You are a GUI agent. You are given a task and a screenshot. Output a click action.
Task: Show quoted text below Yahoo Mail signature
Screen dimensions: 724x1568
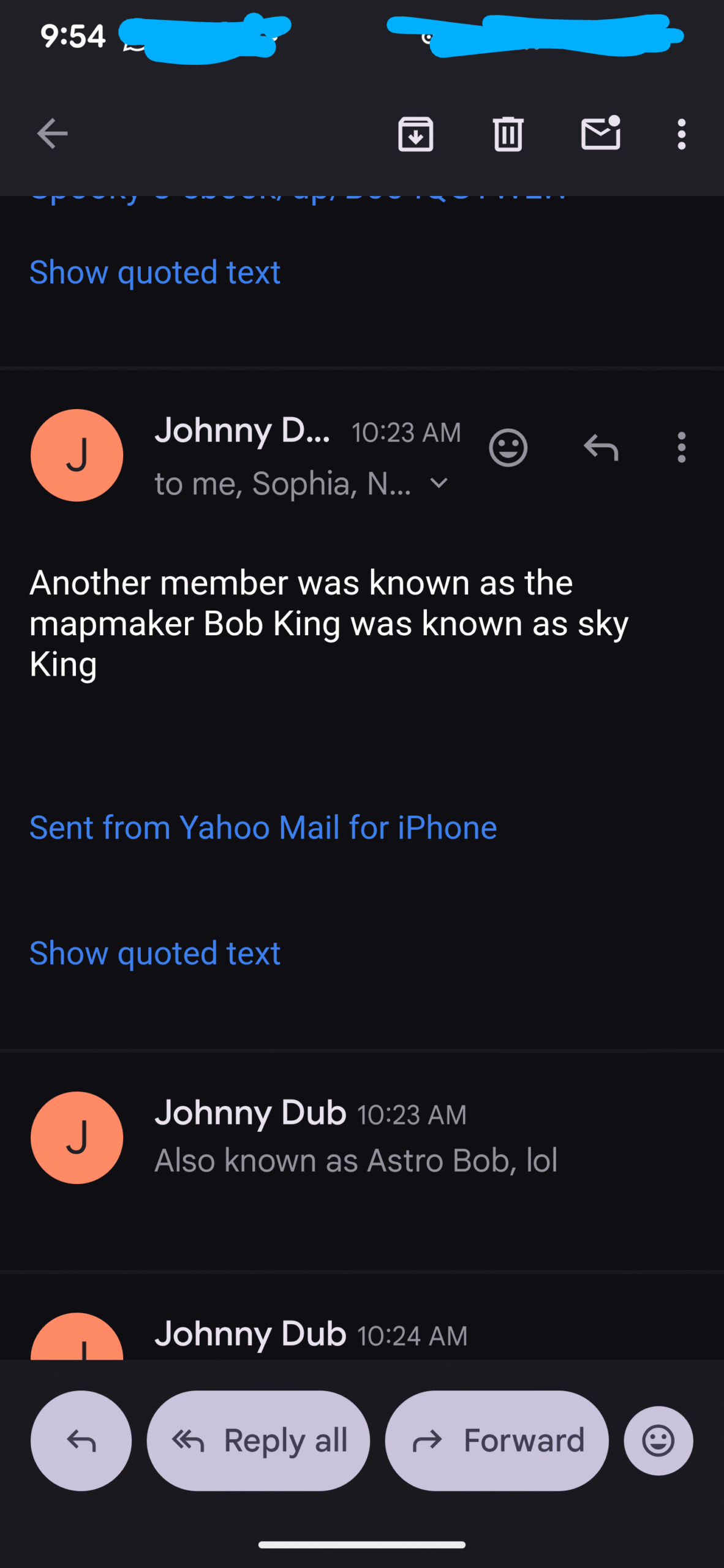pyautogui.click(x=155, y=954)
